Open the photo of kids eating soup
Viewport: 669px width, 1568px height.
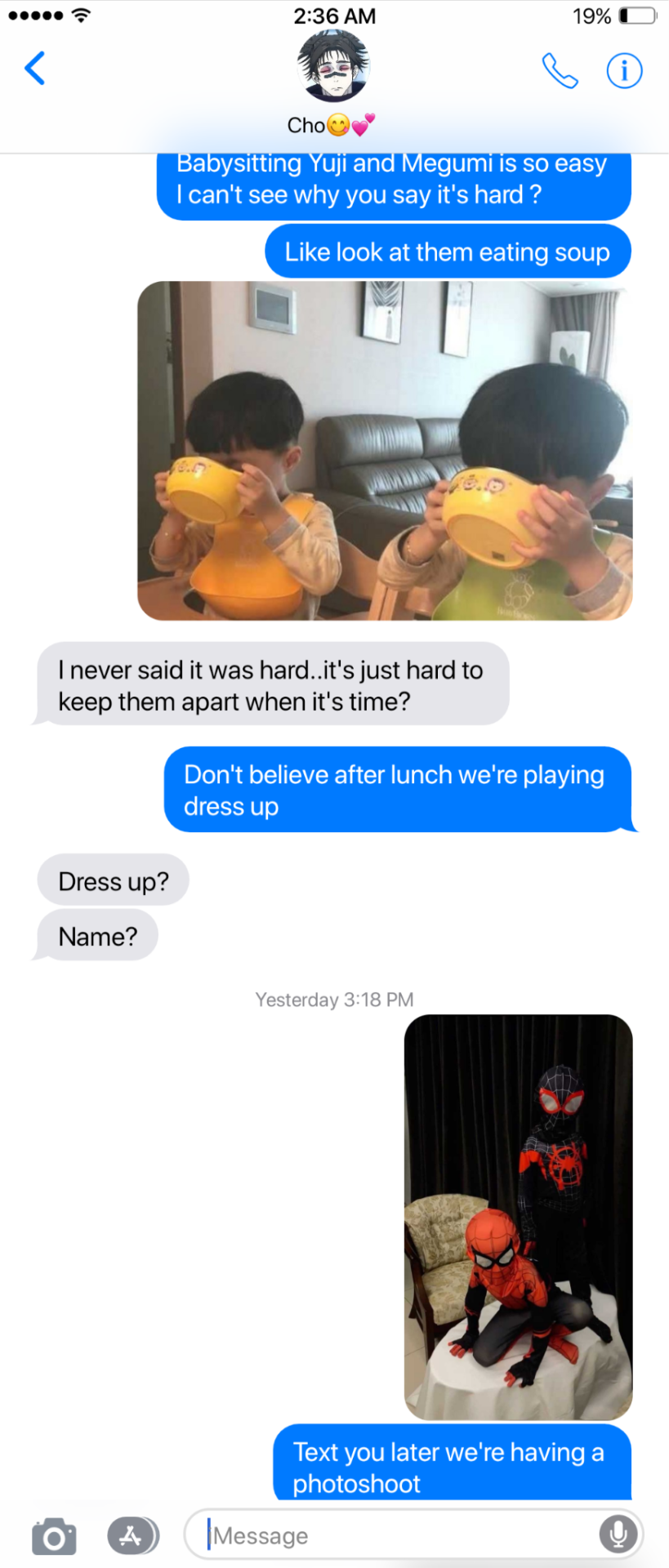click(385, 450)
